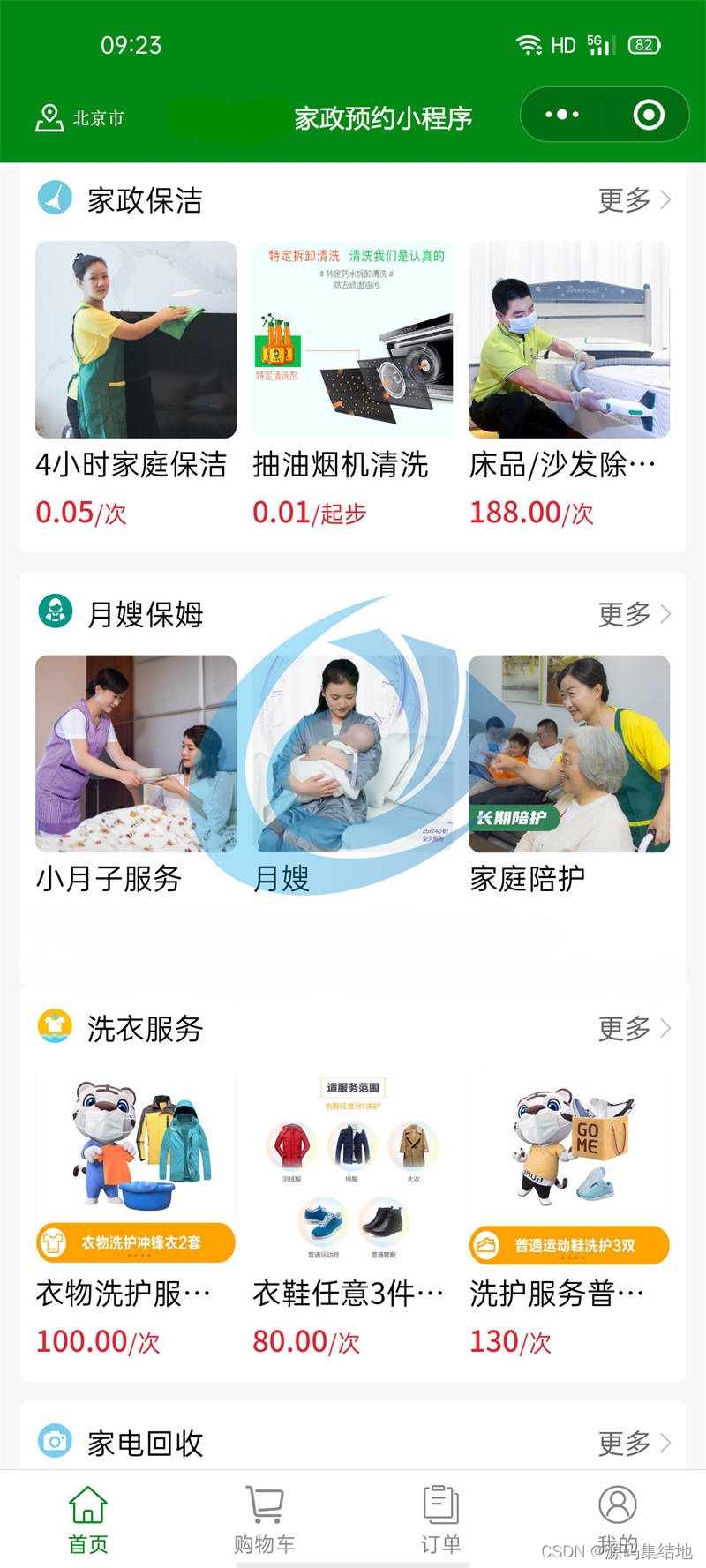The height and width of the screenshot is (1568, 706).
Task: Select the 首页 tab
Action: [88, 1519]
